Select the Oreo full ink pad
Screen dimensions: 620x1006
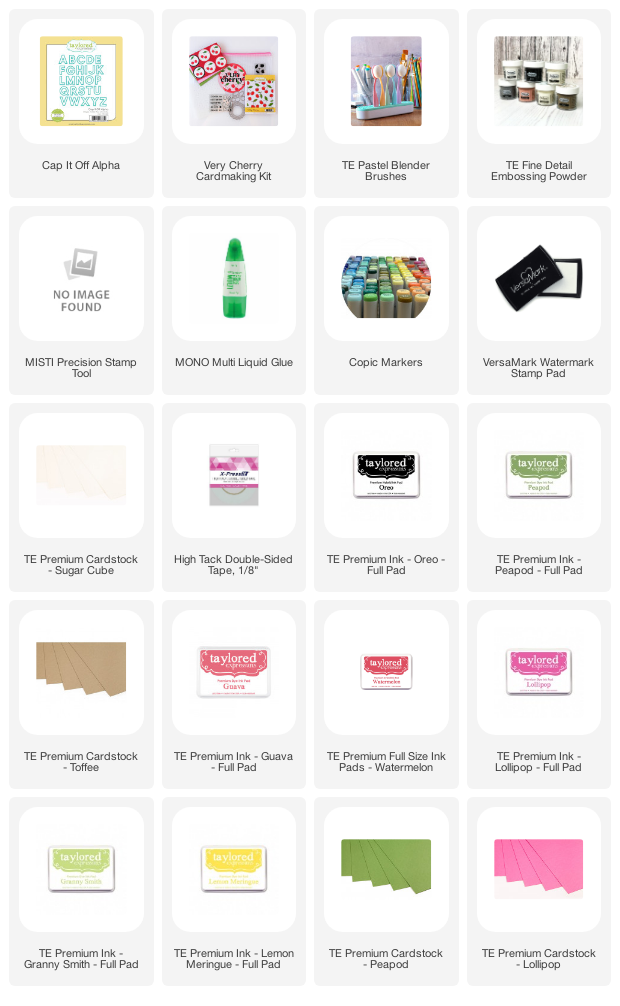click(386, 497)
